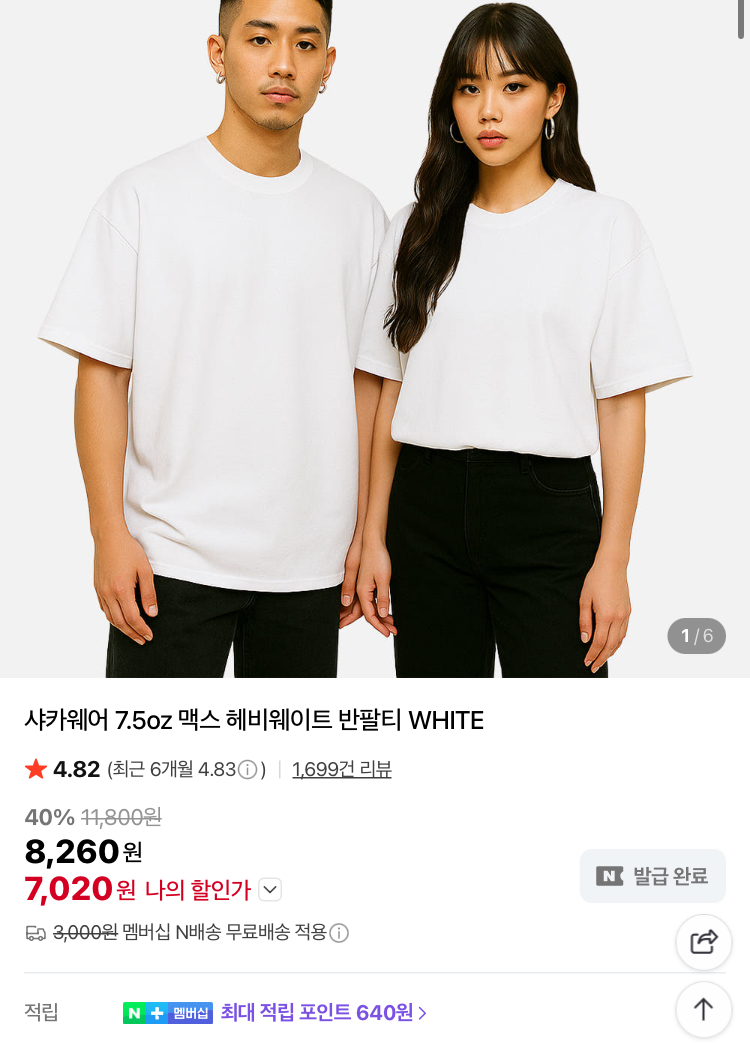The image size is (750, 1044).
Task: Share this product
Action: (704, 942)
